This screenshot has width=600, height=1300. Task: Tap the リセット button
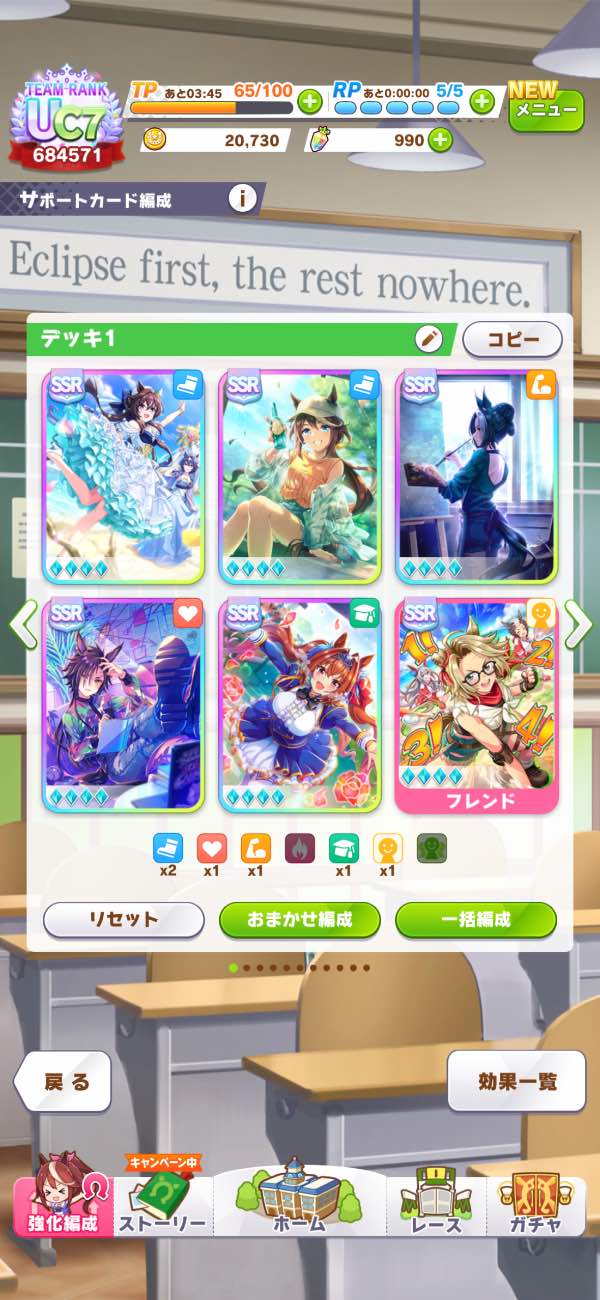124,919
